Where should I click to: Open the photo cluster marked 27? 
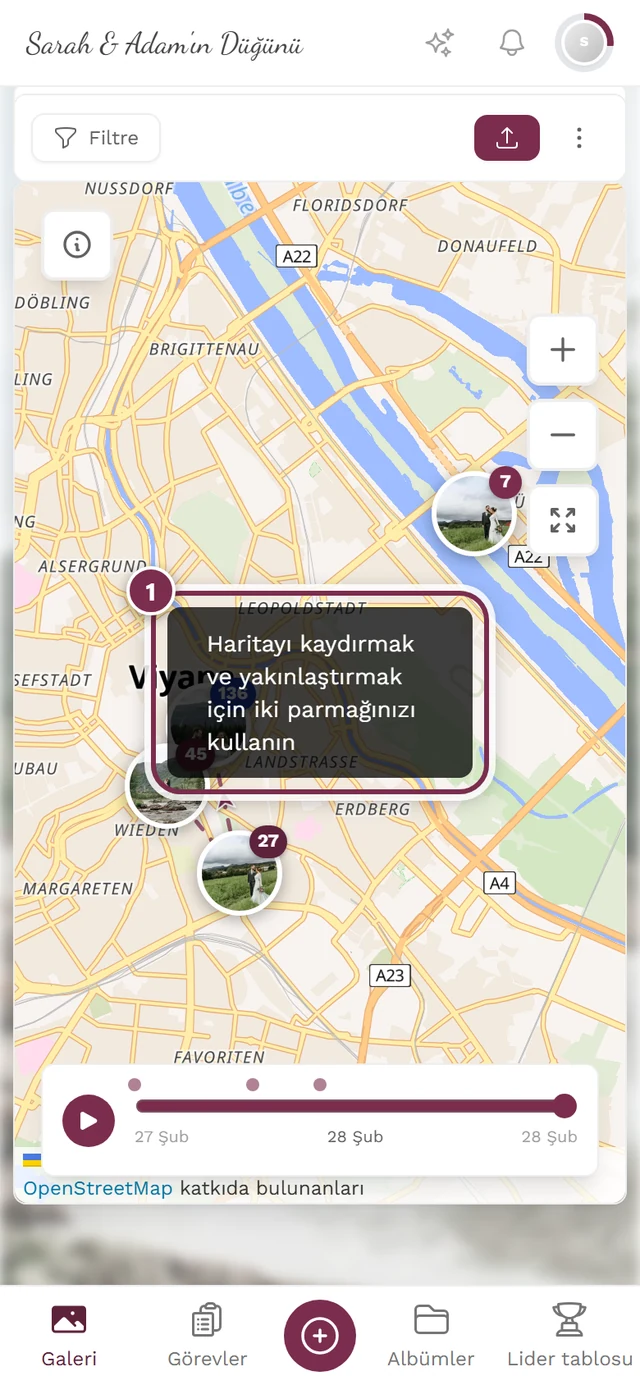[240, 872]
